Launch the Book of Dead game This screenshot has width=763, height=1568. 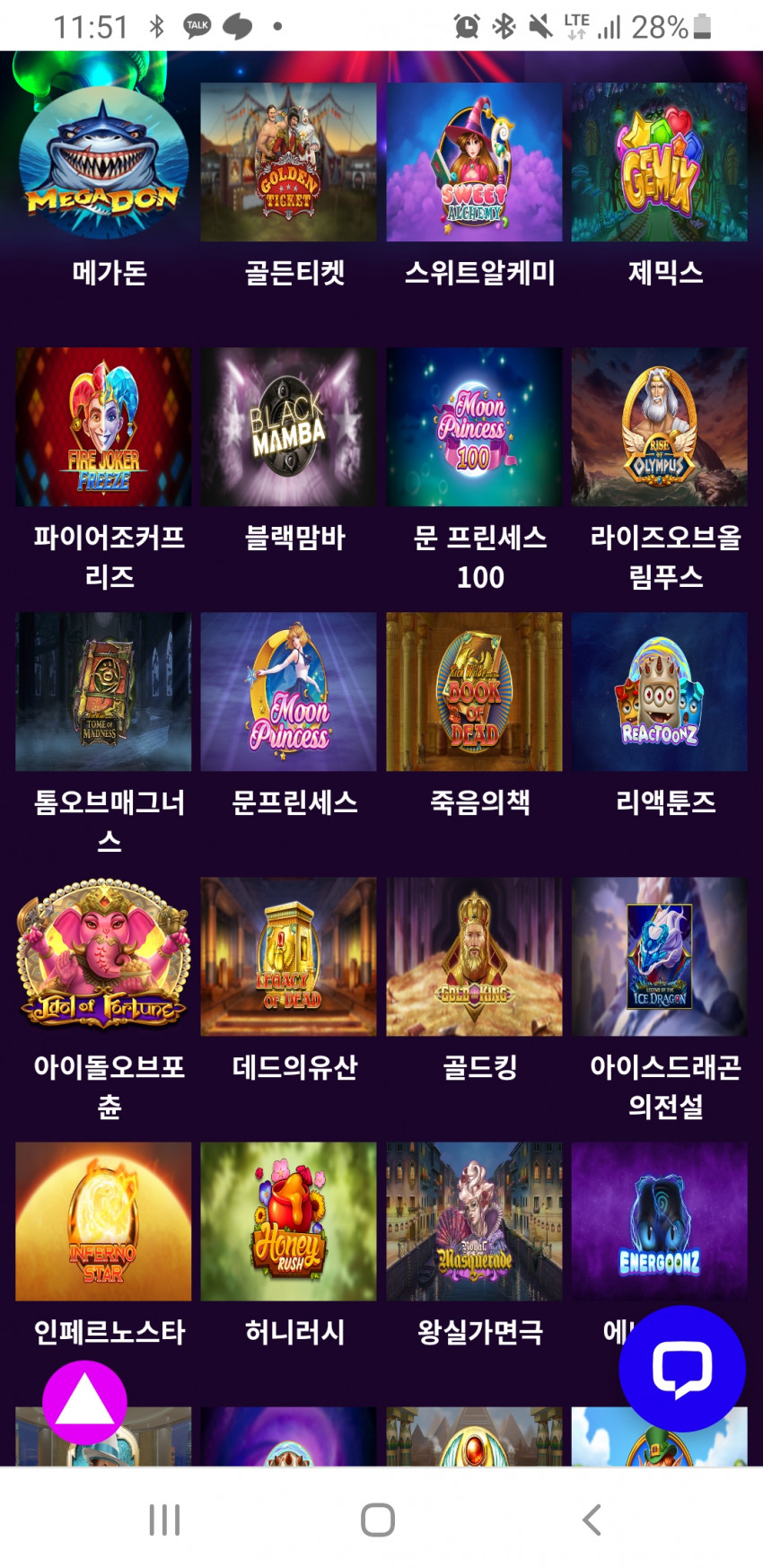[474, 691]
